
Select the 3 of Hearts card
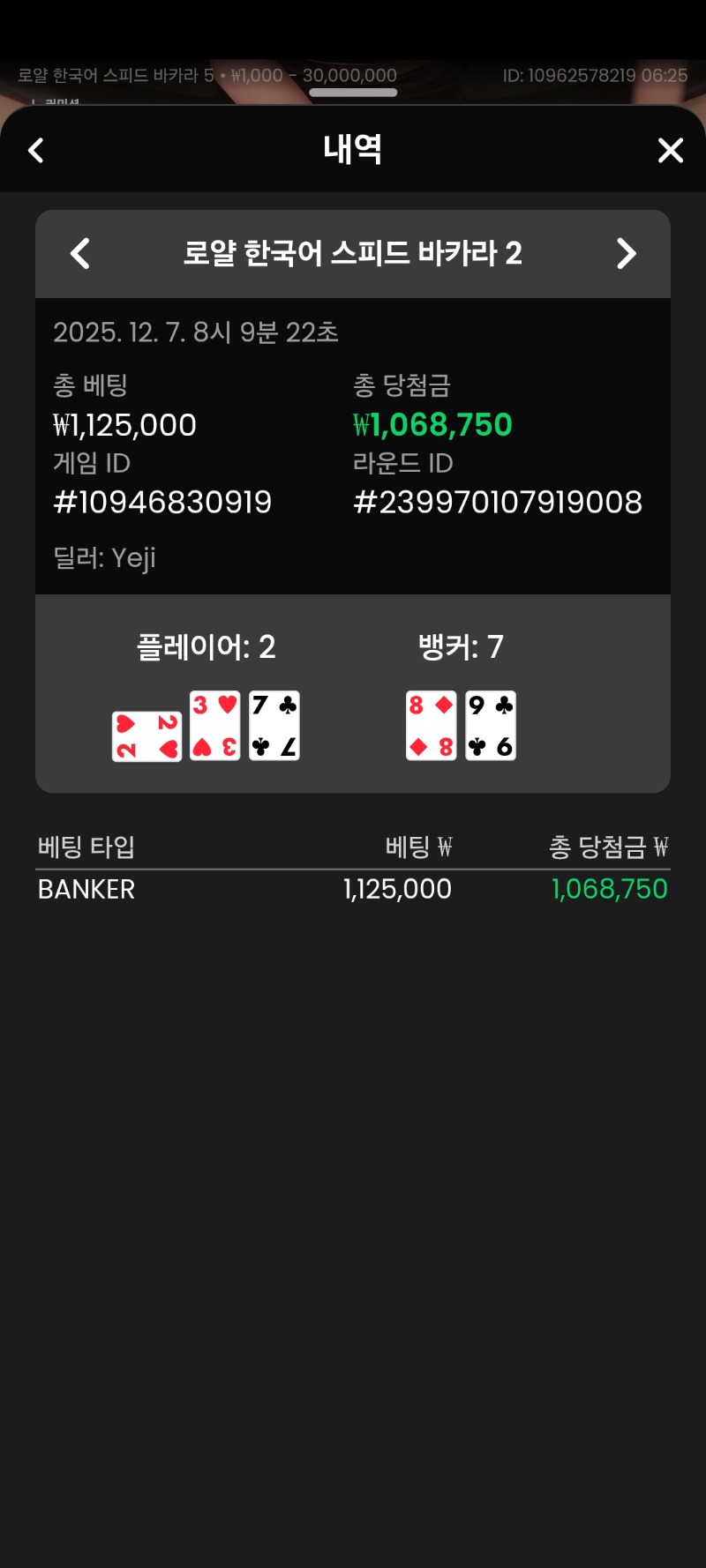(214, 724)
